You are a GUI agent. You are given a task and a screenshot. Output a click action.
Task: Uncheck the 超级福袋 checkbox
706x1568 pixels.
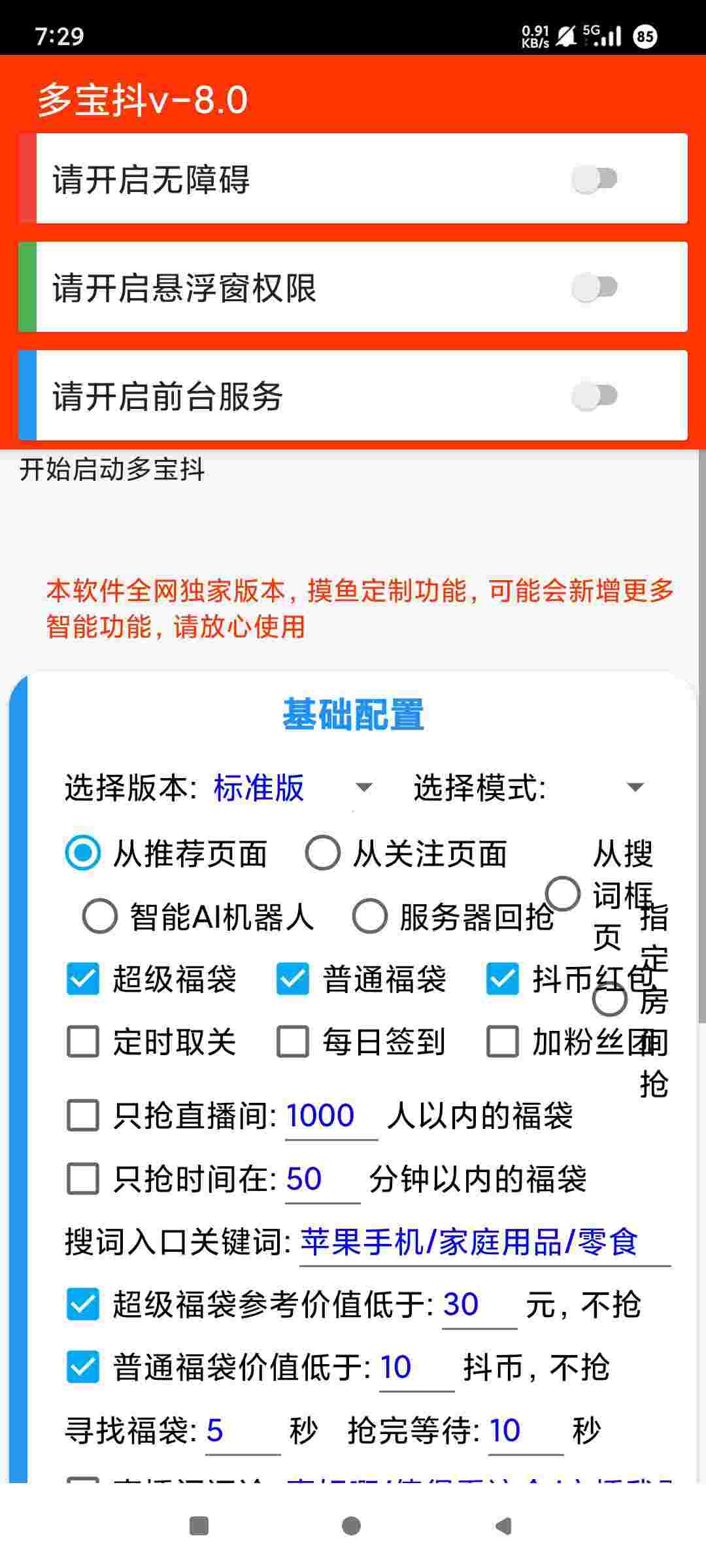(83, 979)
